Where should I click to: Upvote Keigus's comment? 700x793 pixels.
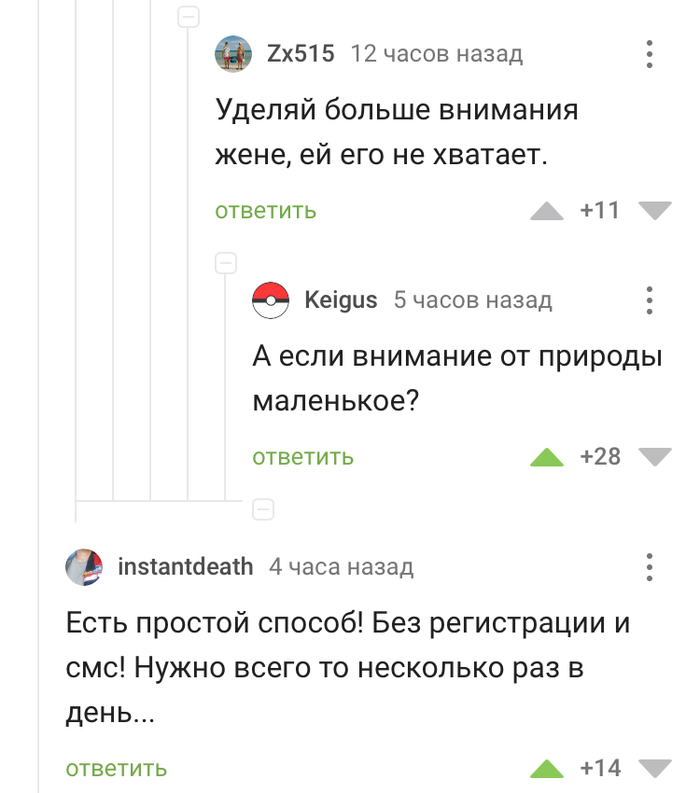tap(546, 457)
